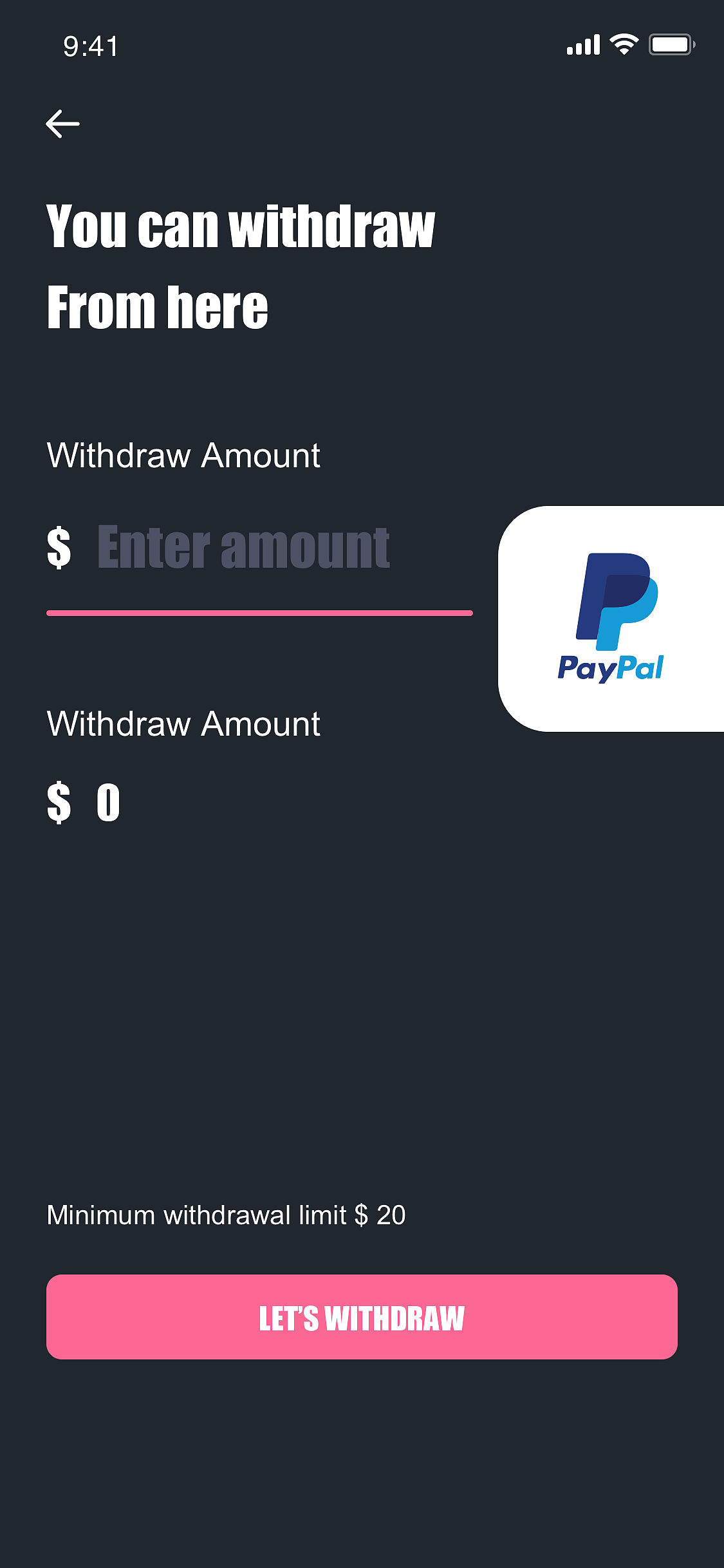Select the PayPal payment card

611,619
